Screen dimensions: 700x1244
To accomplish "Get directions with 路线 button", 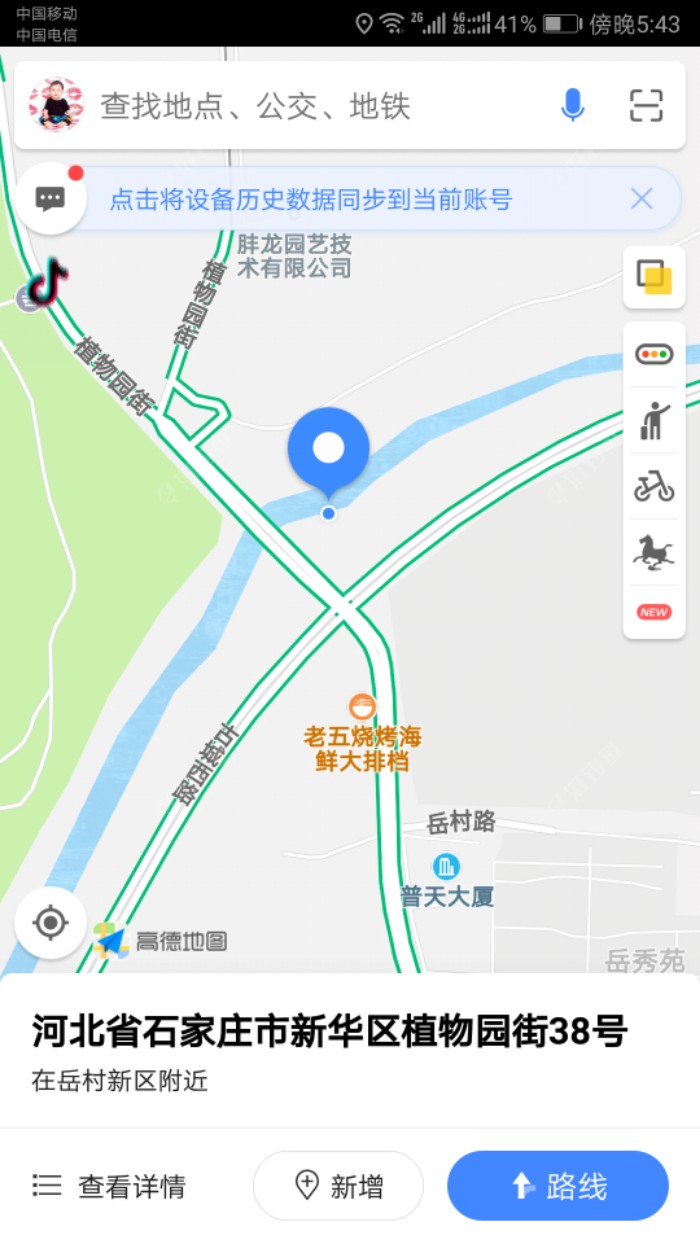I will coord(557,1186).
